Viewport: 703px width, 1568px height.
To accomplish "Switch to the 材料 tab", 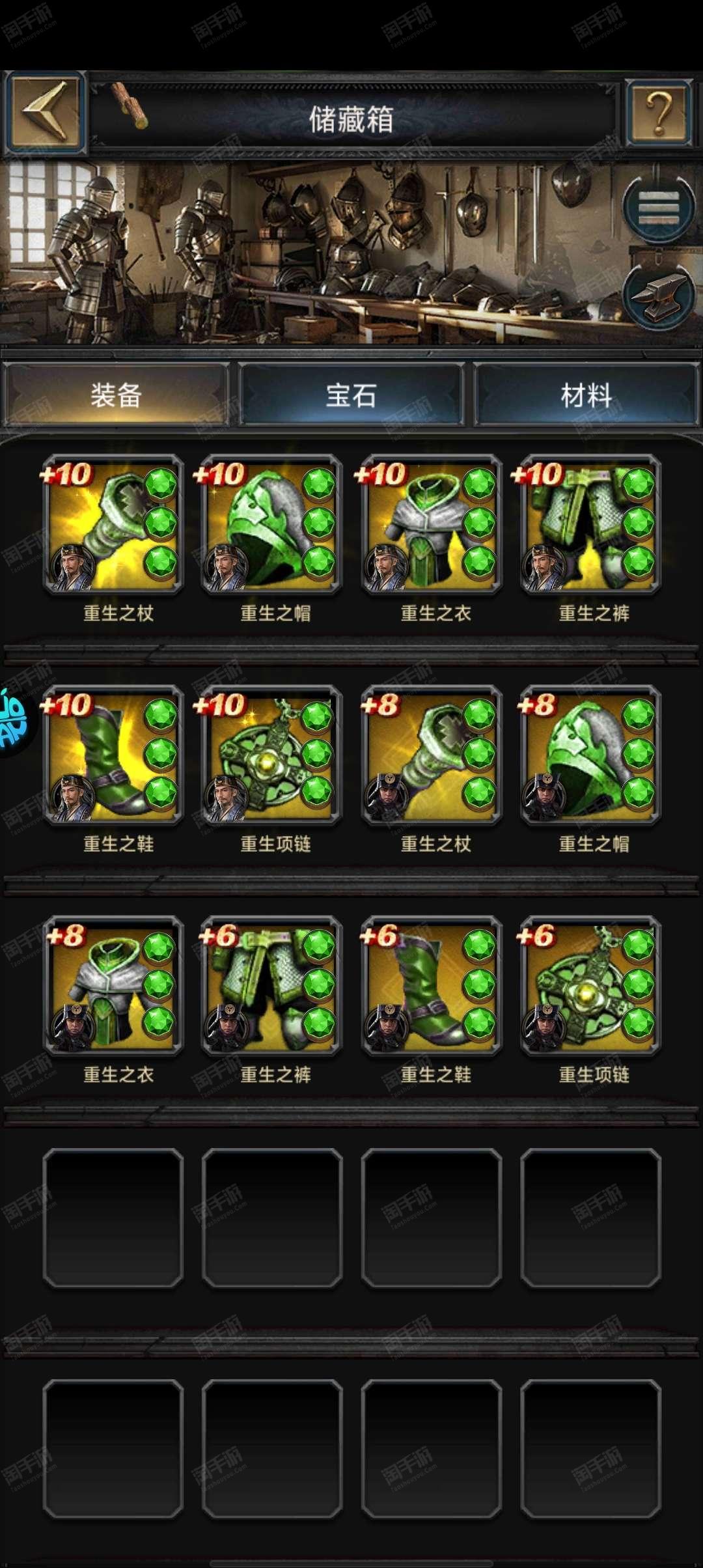I will [x=586, y=395].
